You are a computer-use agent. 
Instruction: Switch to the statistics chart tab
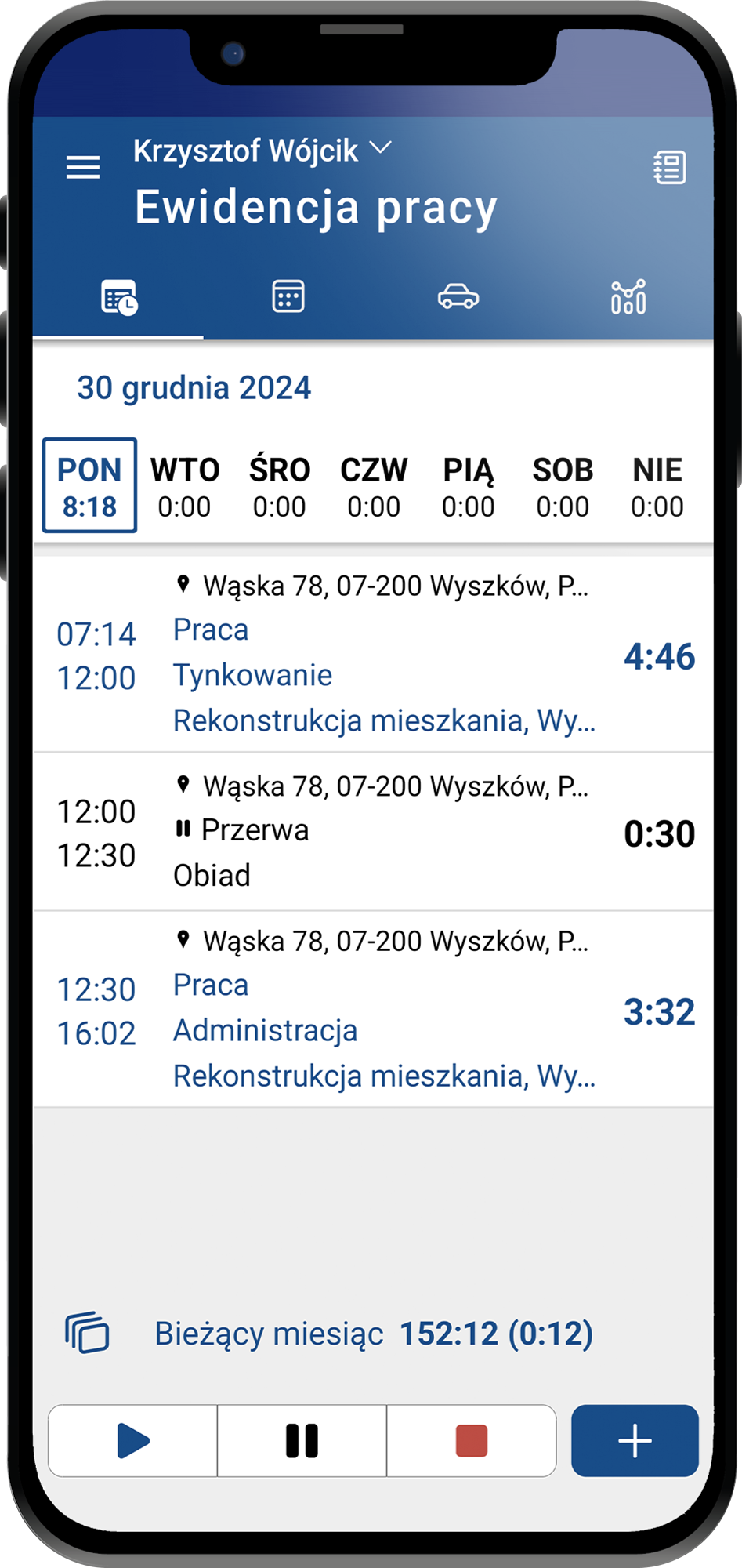click(628, 297)
